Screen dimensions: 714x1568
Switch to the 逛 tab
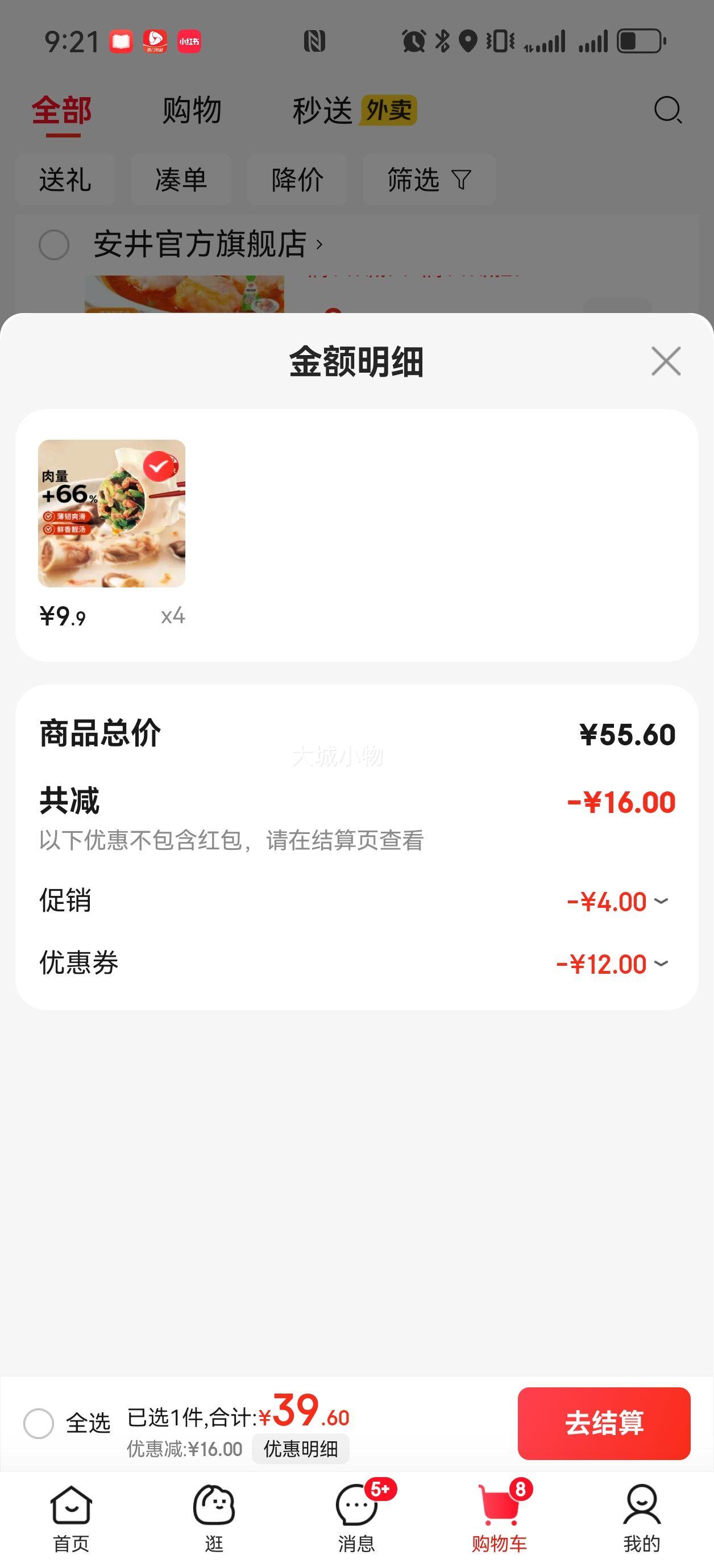click(214, 1518)
